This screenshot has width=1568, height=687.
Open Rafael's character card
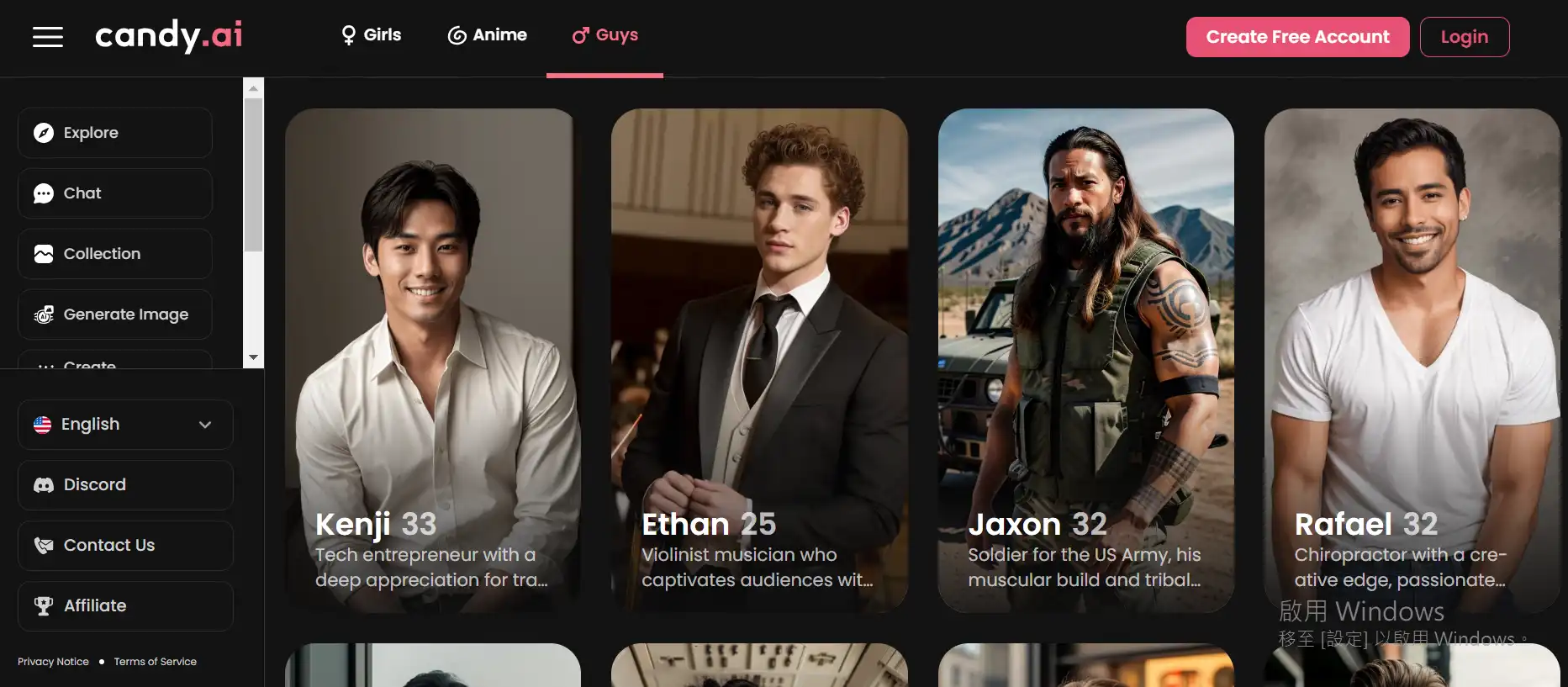[1412, 360]
